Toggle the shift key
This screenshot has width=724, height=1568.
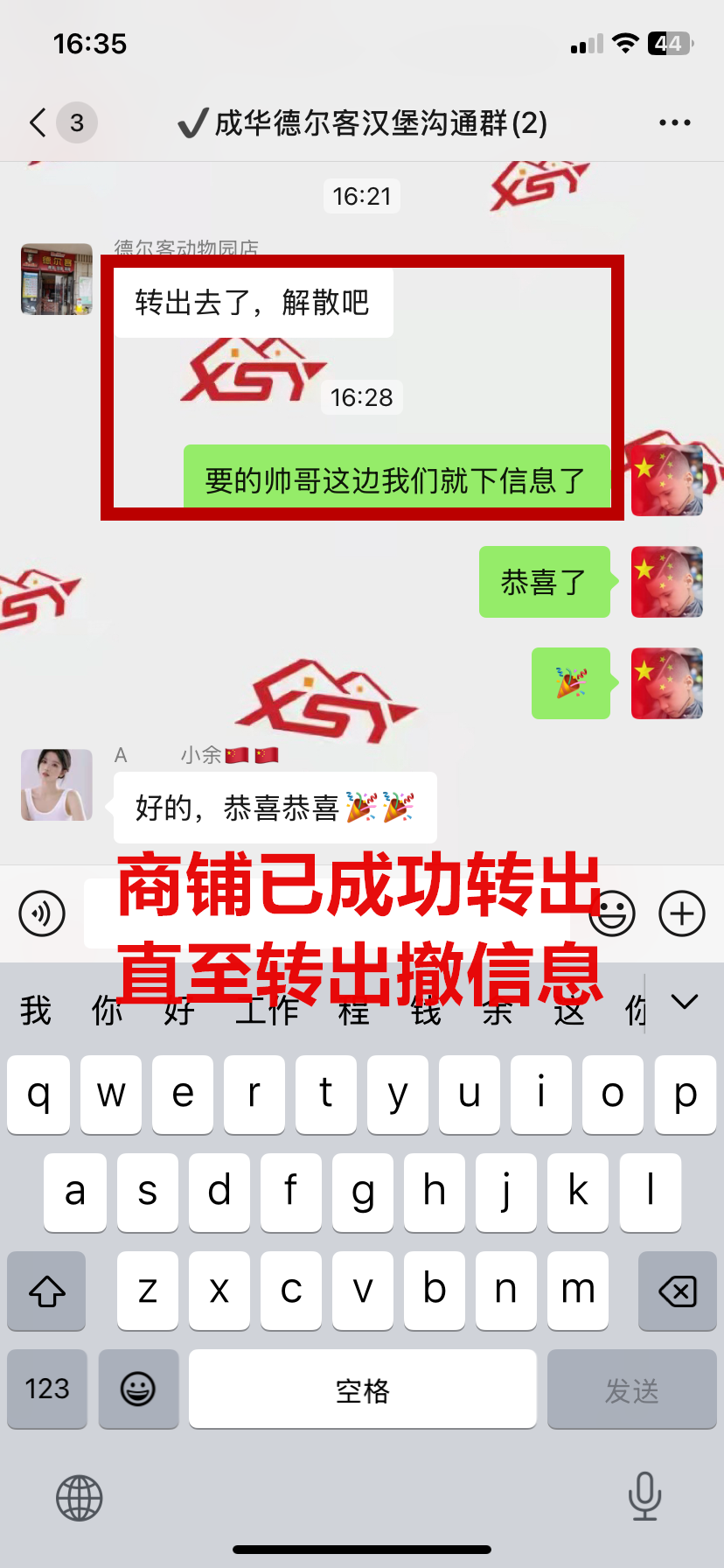tap(47, 1291)
